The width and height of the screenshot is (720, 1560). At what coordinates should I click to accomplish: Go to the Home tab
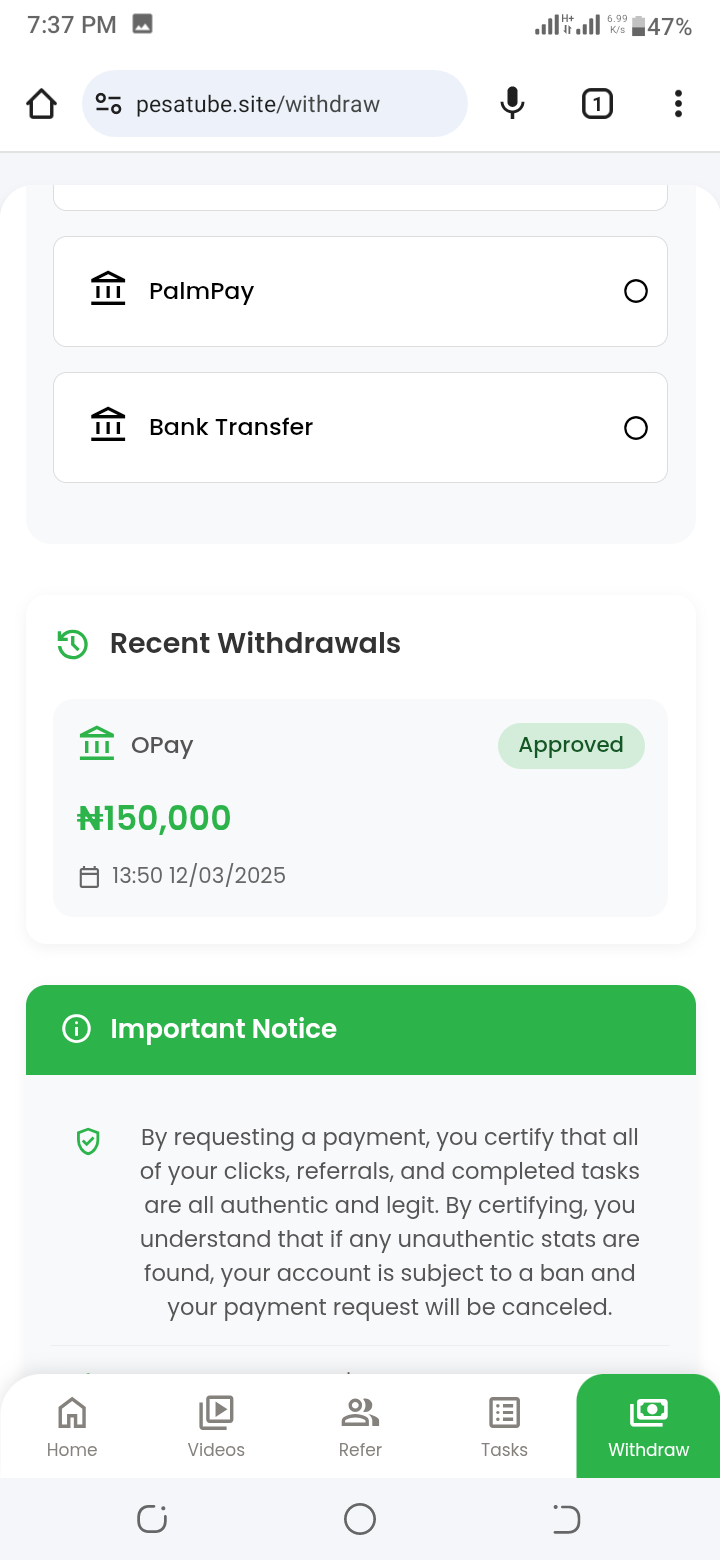click(72, 1427)
